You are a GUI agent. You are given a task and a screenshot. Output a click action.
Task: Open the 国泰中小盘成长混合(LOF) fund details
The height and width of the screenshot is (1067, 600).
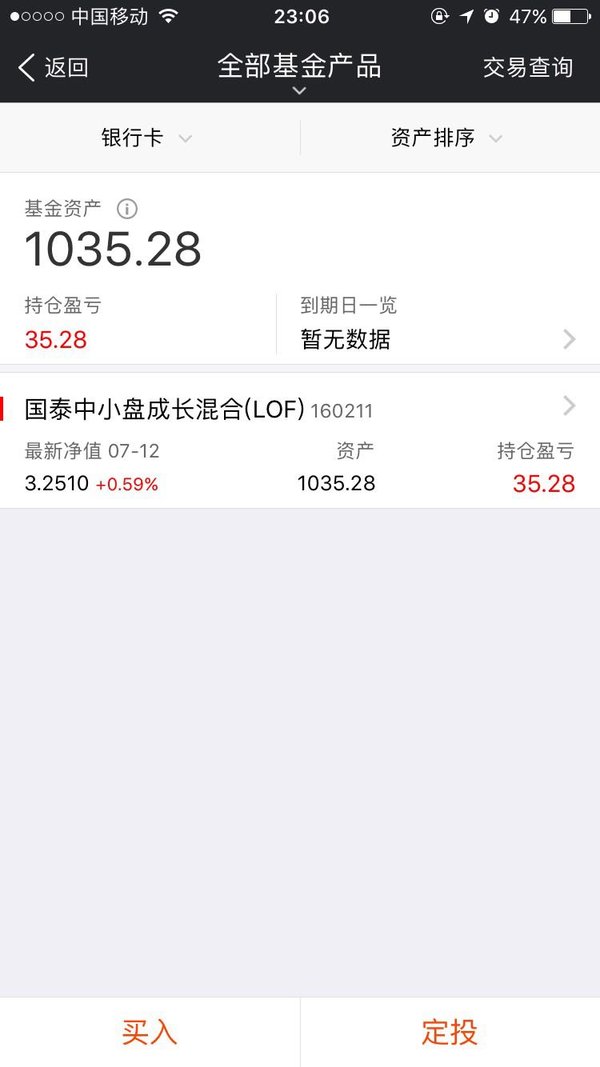pos(300,440)
